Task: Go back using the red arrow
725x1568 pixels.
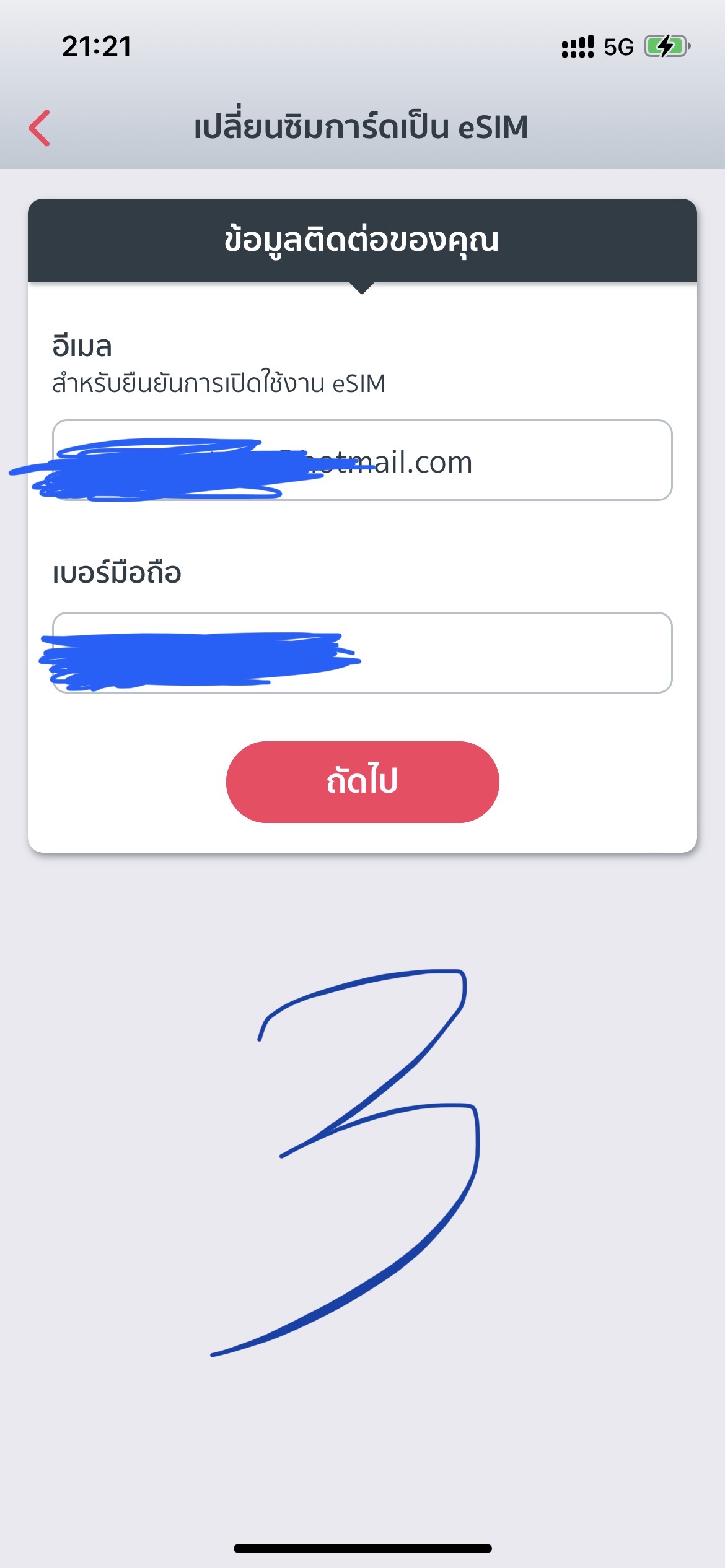Action: [x=40, y=128]
